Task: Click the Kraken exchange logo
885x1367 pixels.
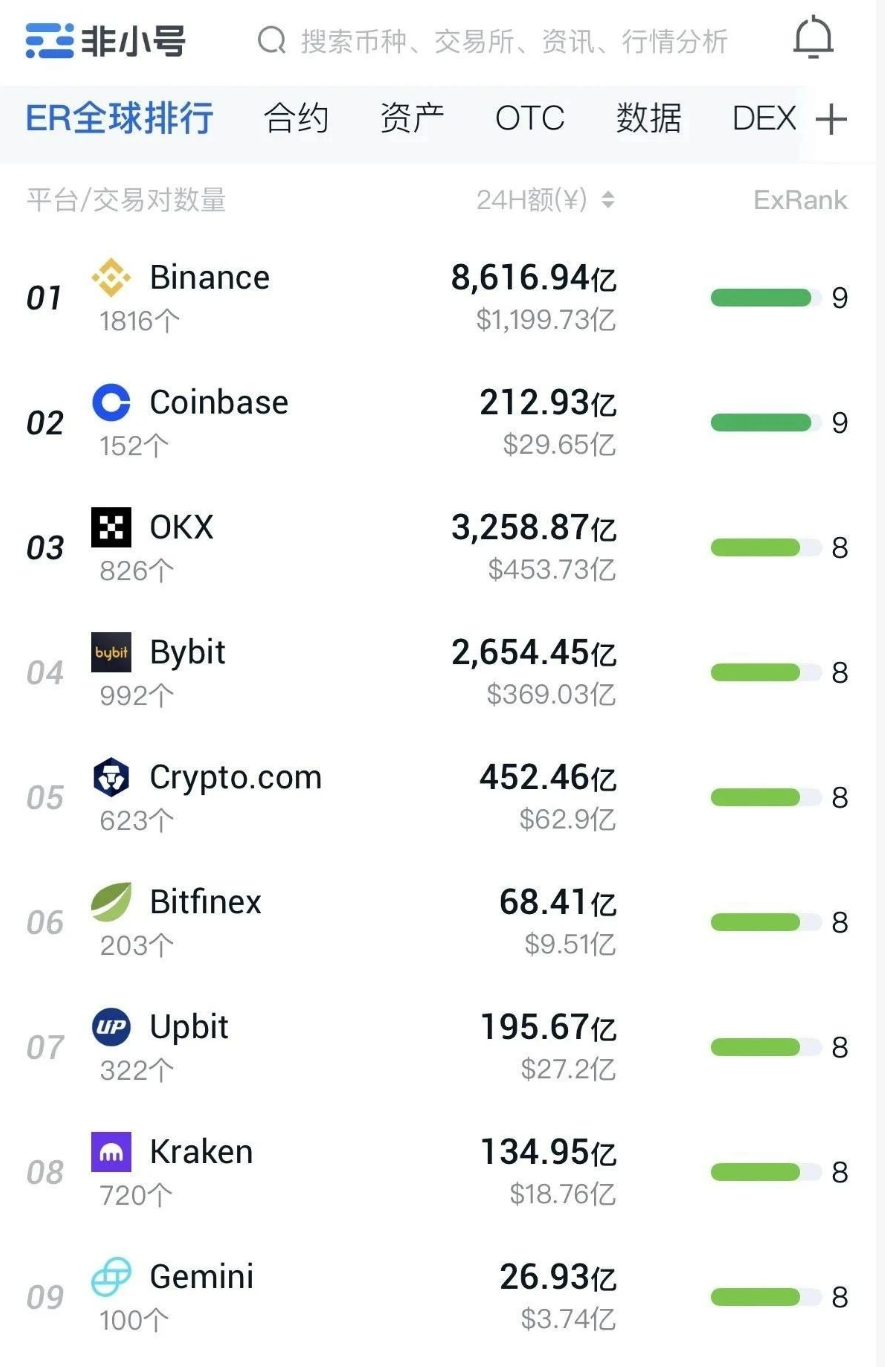Action: tap(111, 1152)
